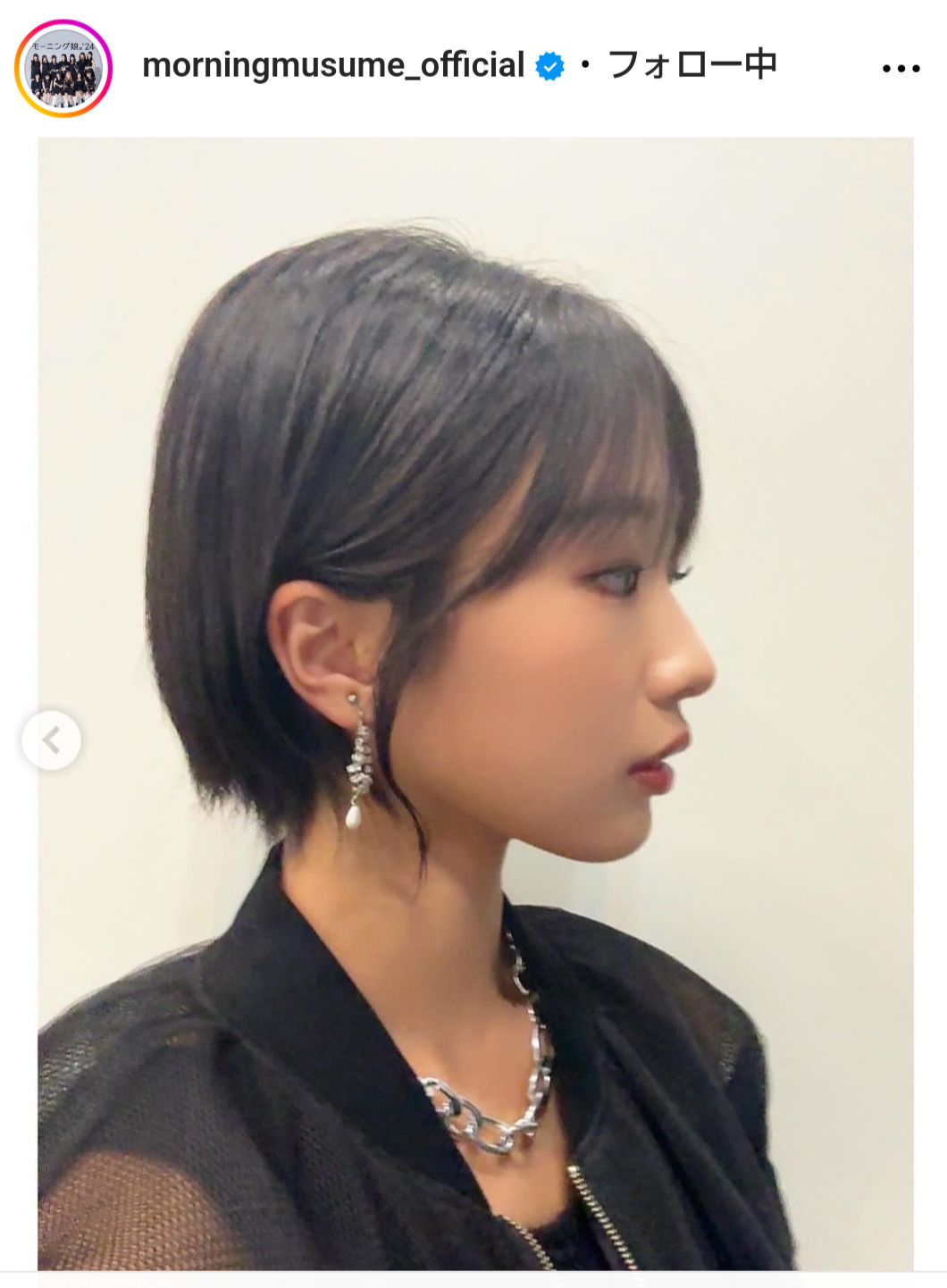Open the morningmusume_official profile name
This screenshot has width=947, height=1288.
333,65
